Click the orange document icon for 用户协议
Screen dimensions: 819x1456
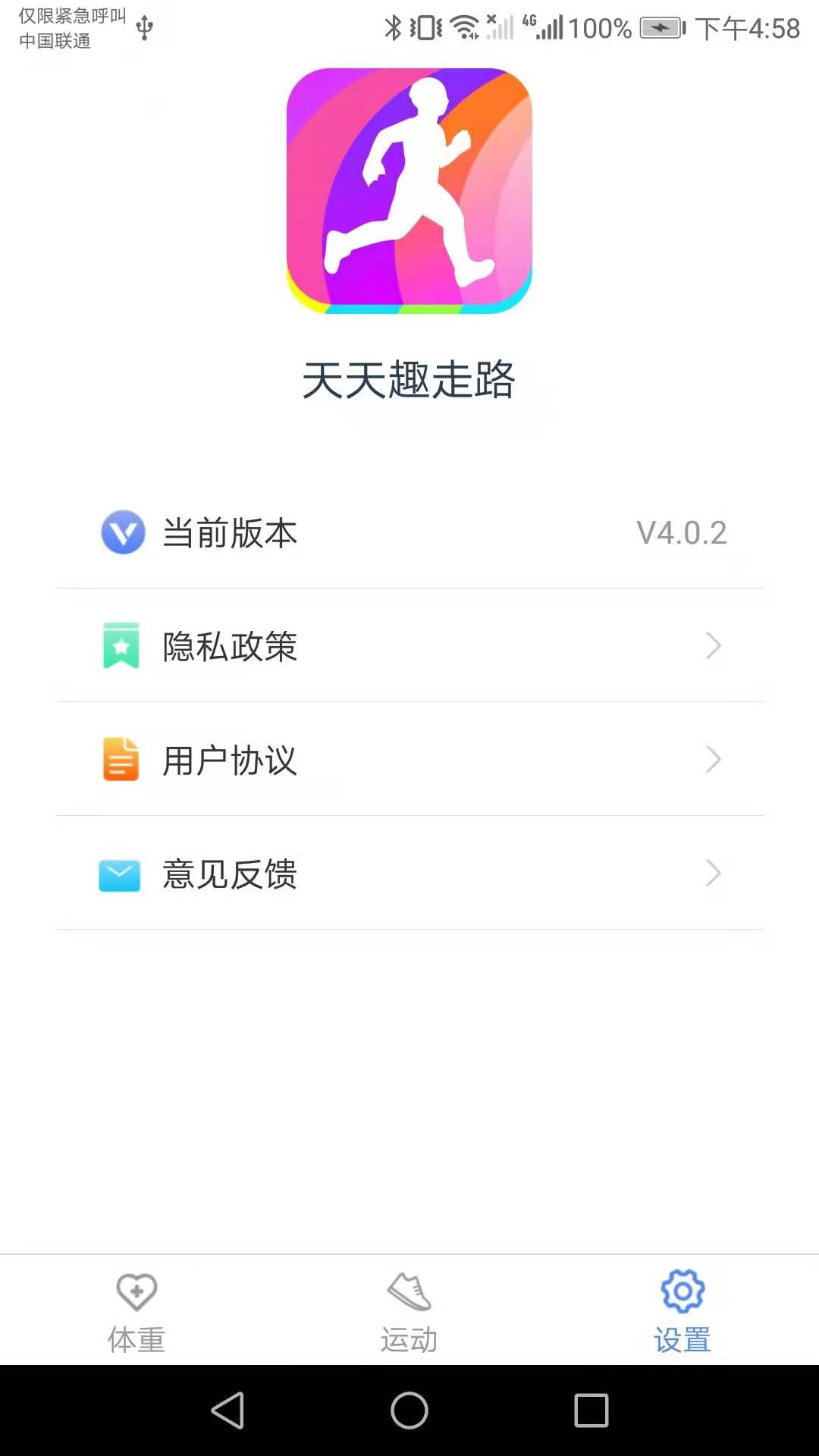pos(120,760)
